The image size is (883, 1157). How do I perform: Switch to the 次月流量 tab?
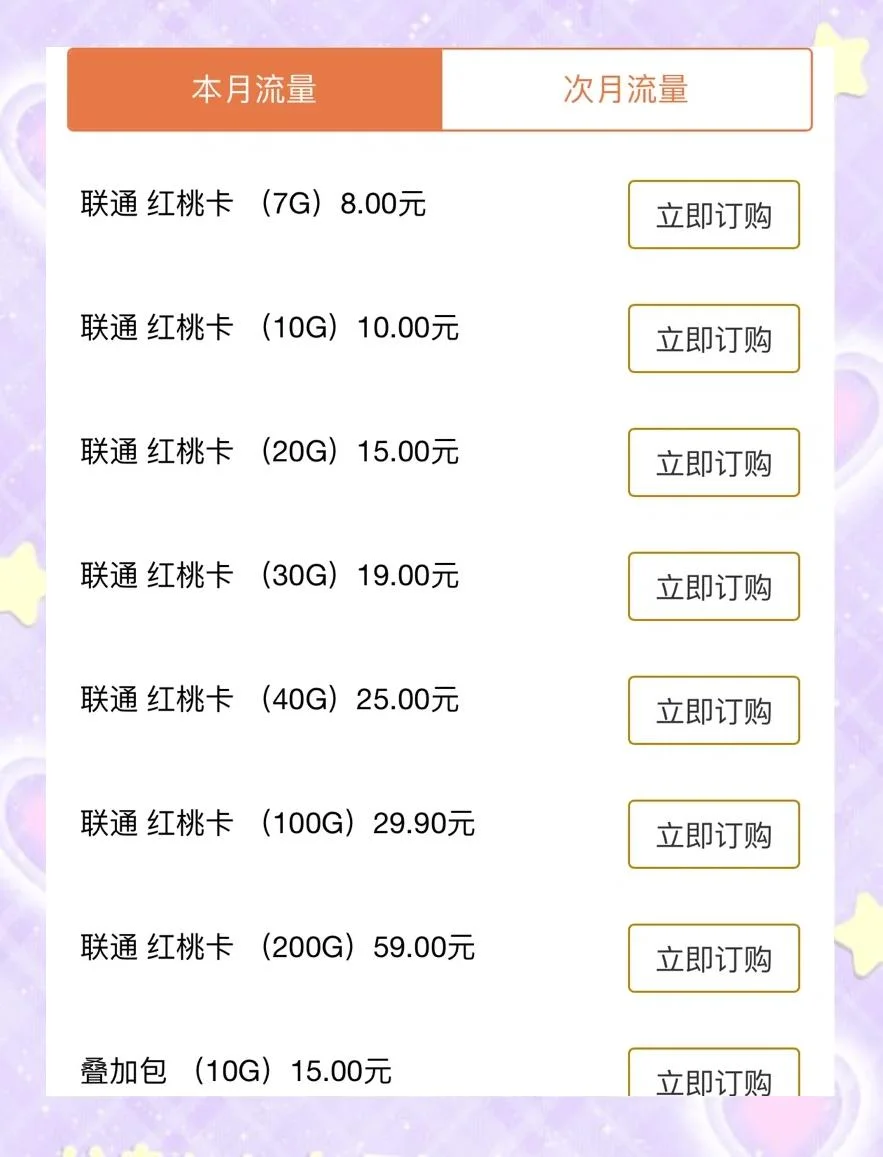[627, 89]
